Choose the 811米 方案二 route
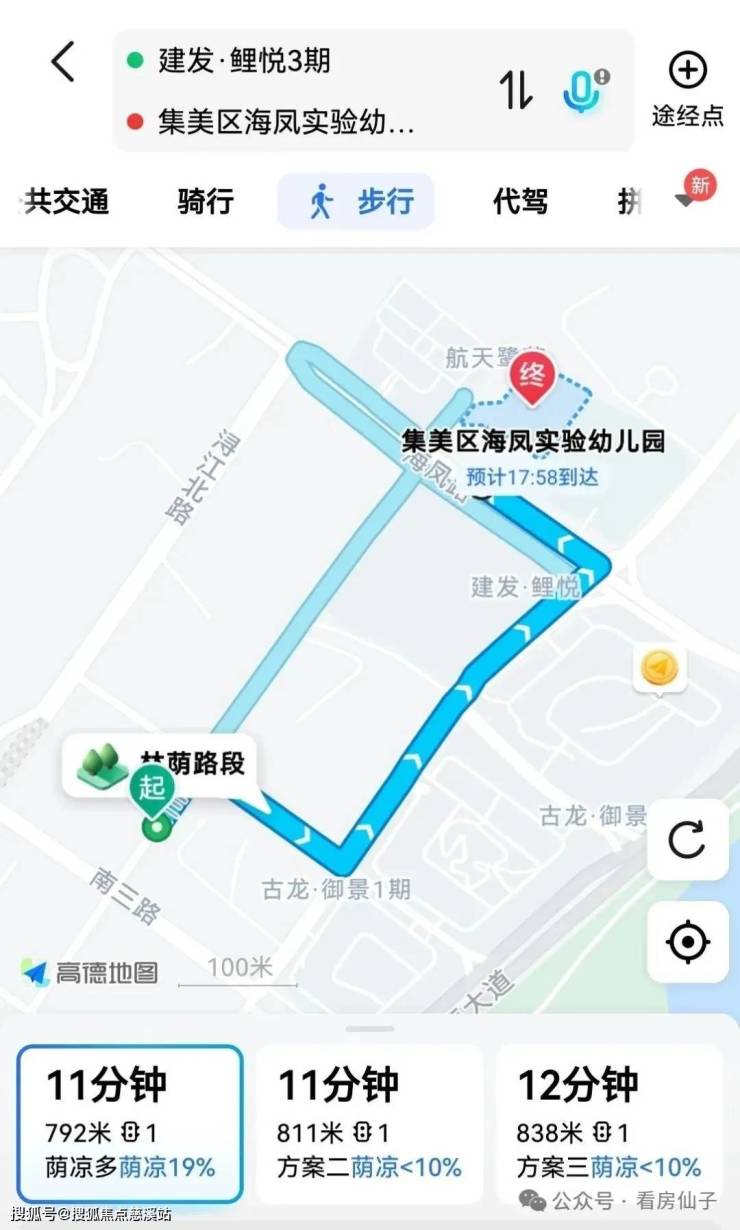Screen dimensions: 740x1230 coord(369,1123)
